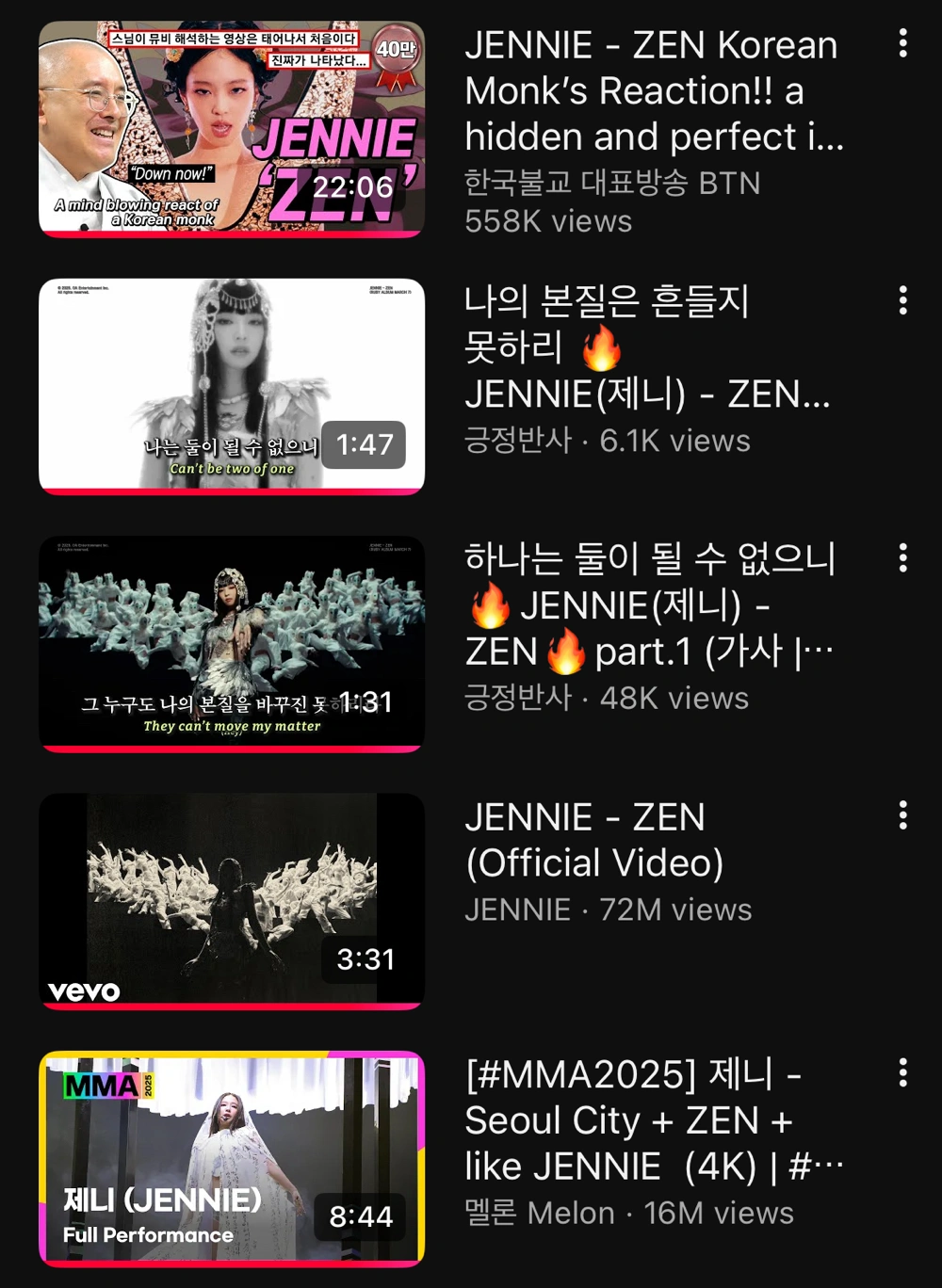Viewport: 942px width, 1288px height.
Task: Open more options for Korean Monk's Reaction video
Action: click(902, 43)
